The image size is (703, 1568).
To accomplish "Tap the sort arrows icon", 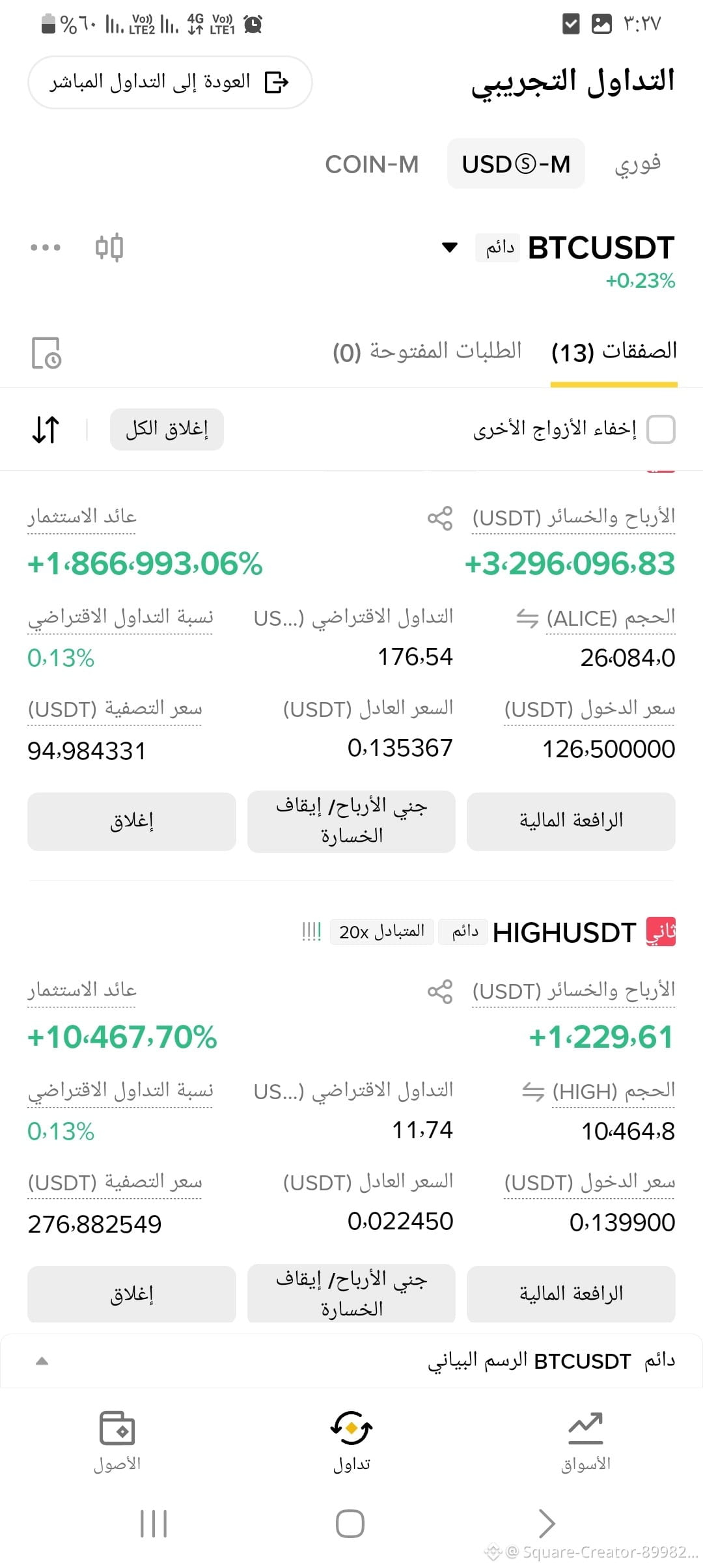I will pyautogui.click(x=46, y=430).
